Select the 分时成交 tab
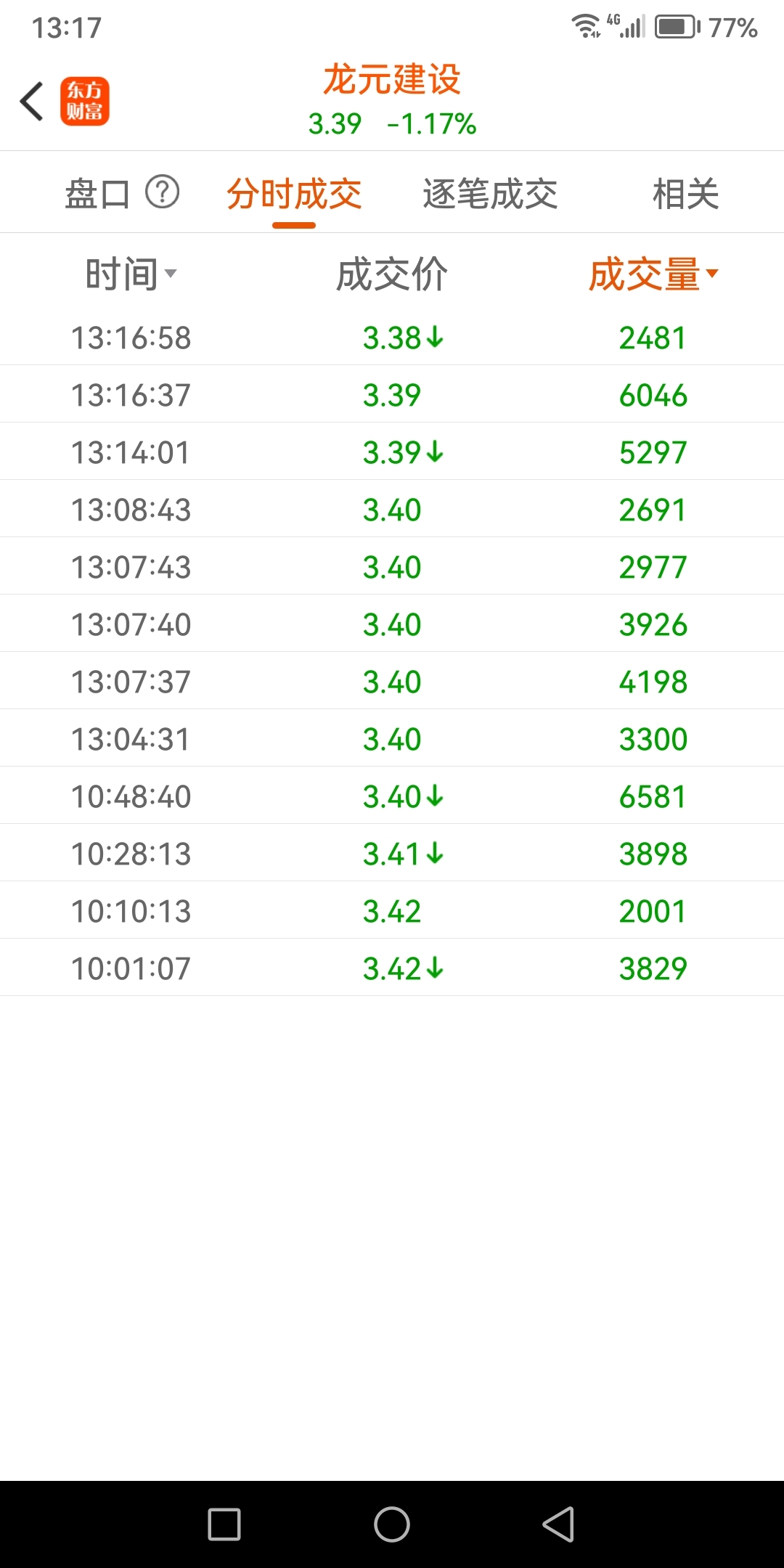This screenshot has width=784, height=1568. coord(294,194)
